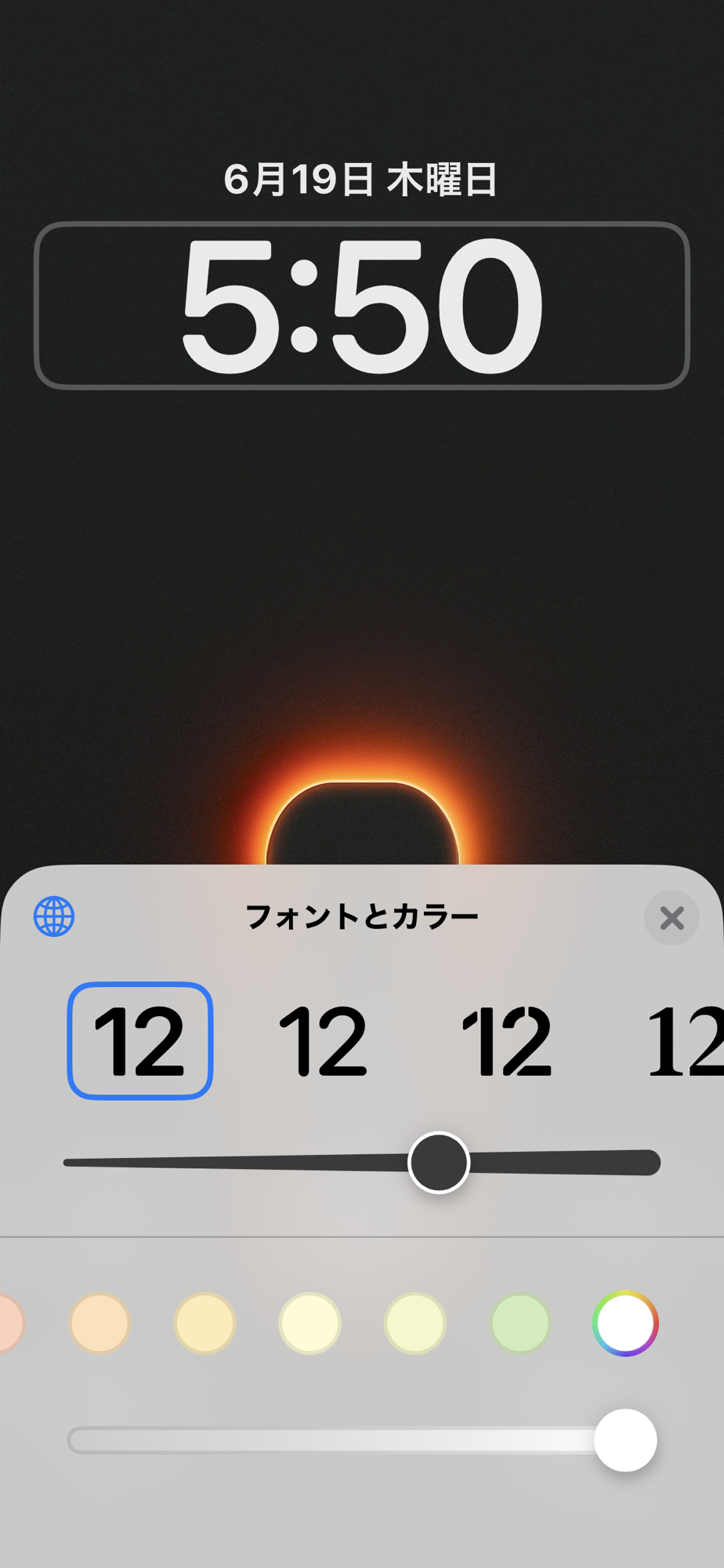Pick the light lime color swatch
724x1568 pixels.
(x=414, y=1323)
